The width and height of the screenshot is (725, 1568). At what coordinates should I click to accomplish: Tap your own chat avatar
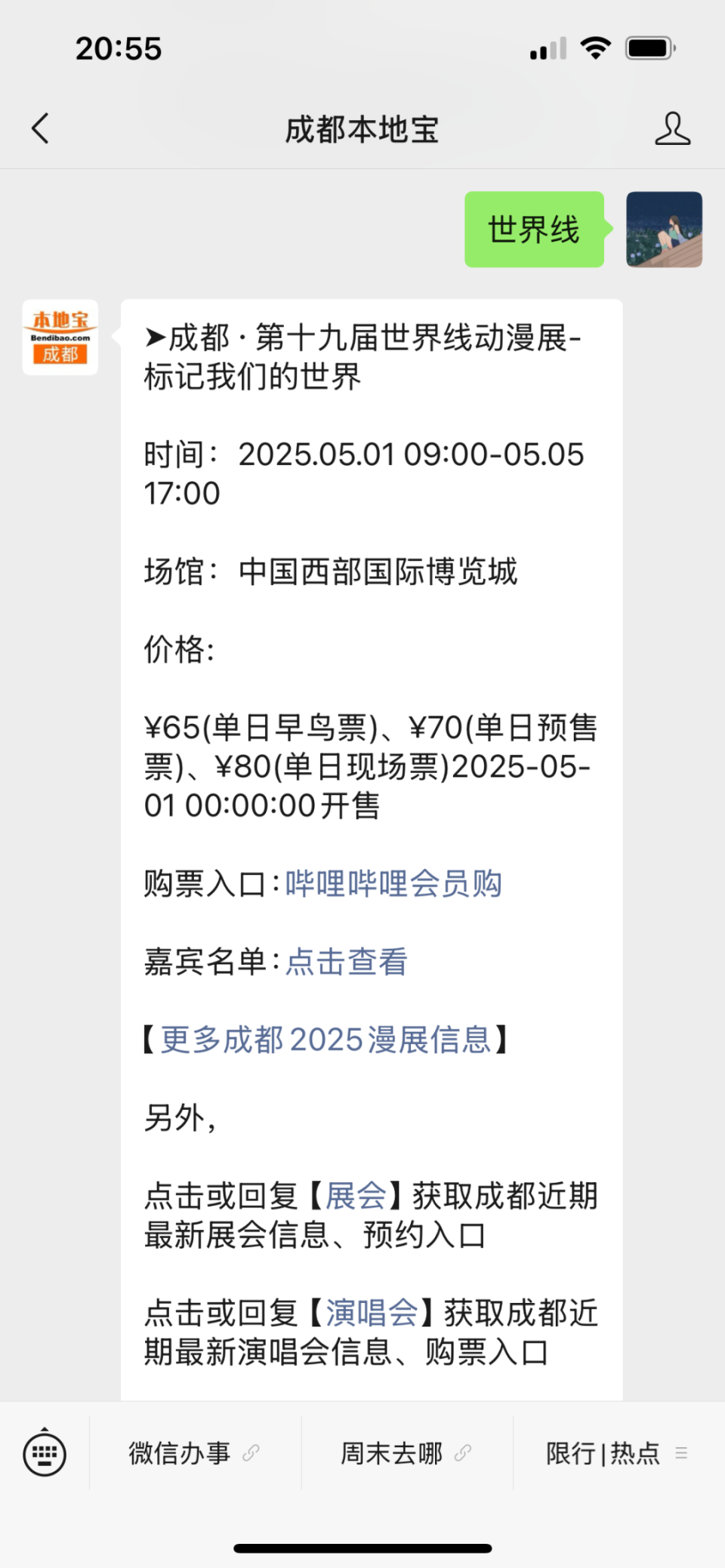pos(664,230)
